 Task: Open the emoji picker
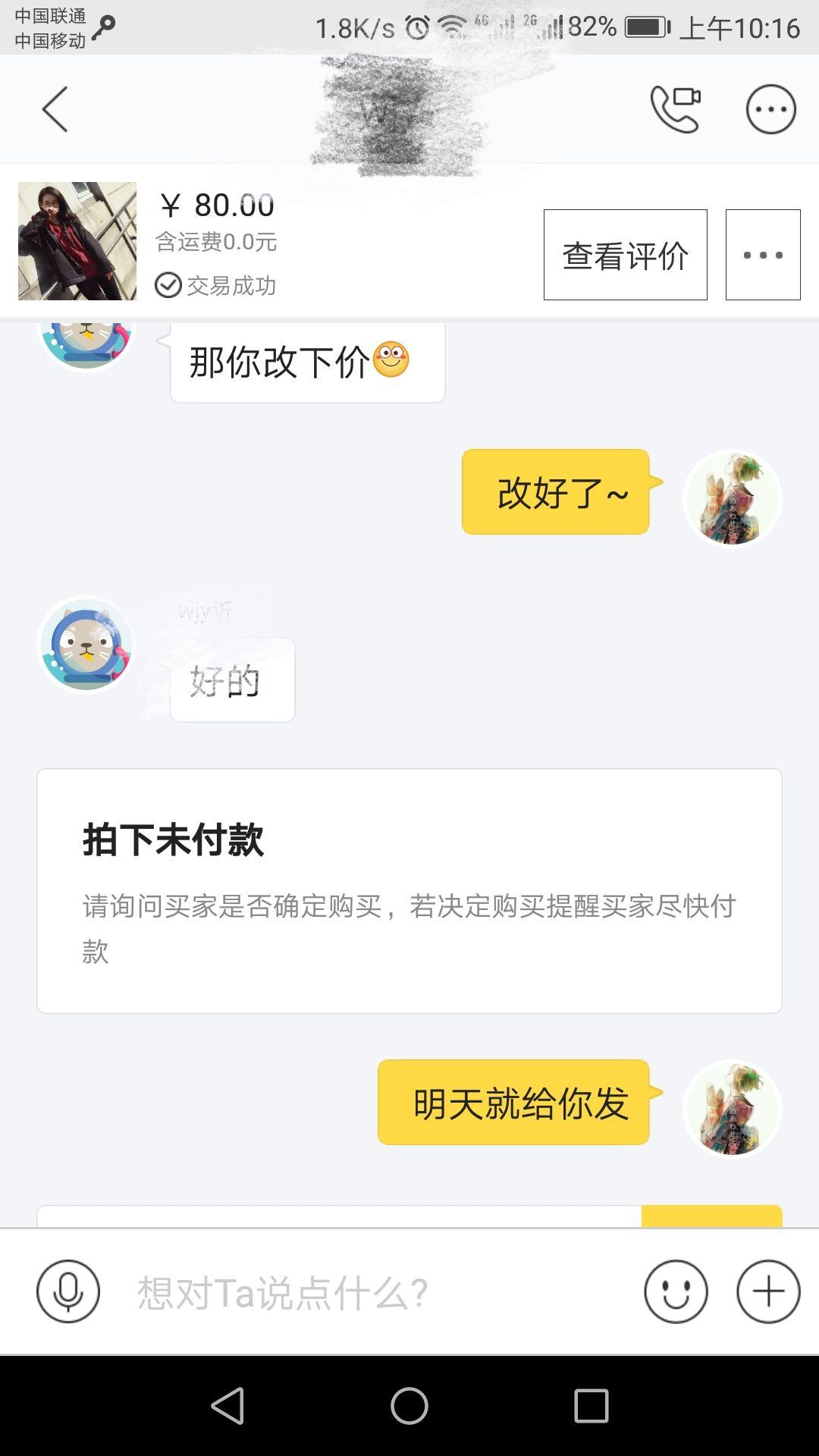pyautogui.click(x=676, y=1291)
